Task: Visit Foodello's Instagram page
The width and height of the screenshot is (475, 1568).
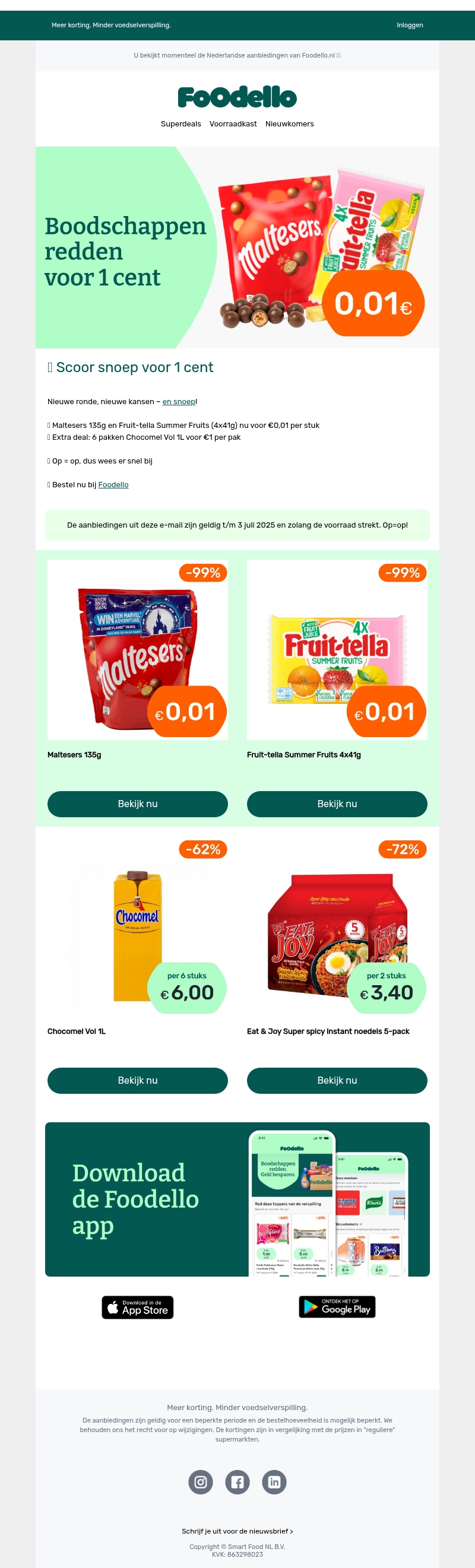Action: pos(200,1481)
